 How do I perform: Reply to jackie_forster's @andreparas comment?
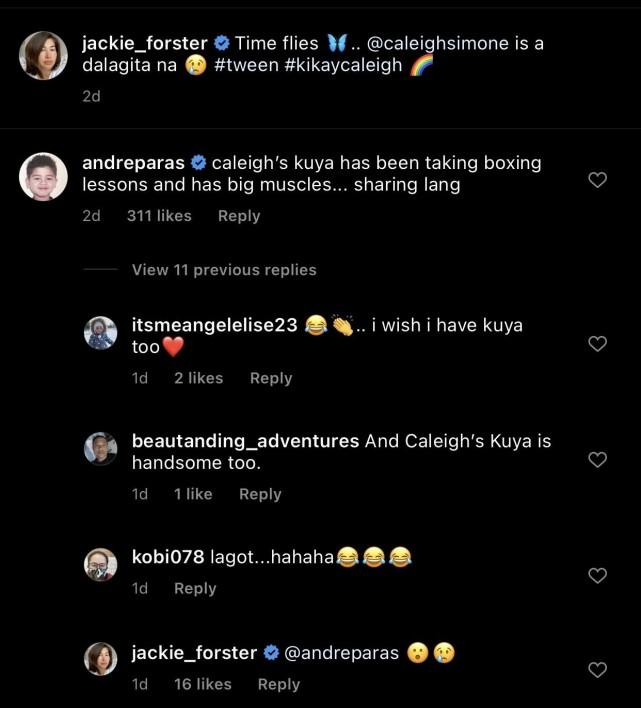(278, 685)
